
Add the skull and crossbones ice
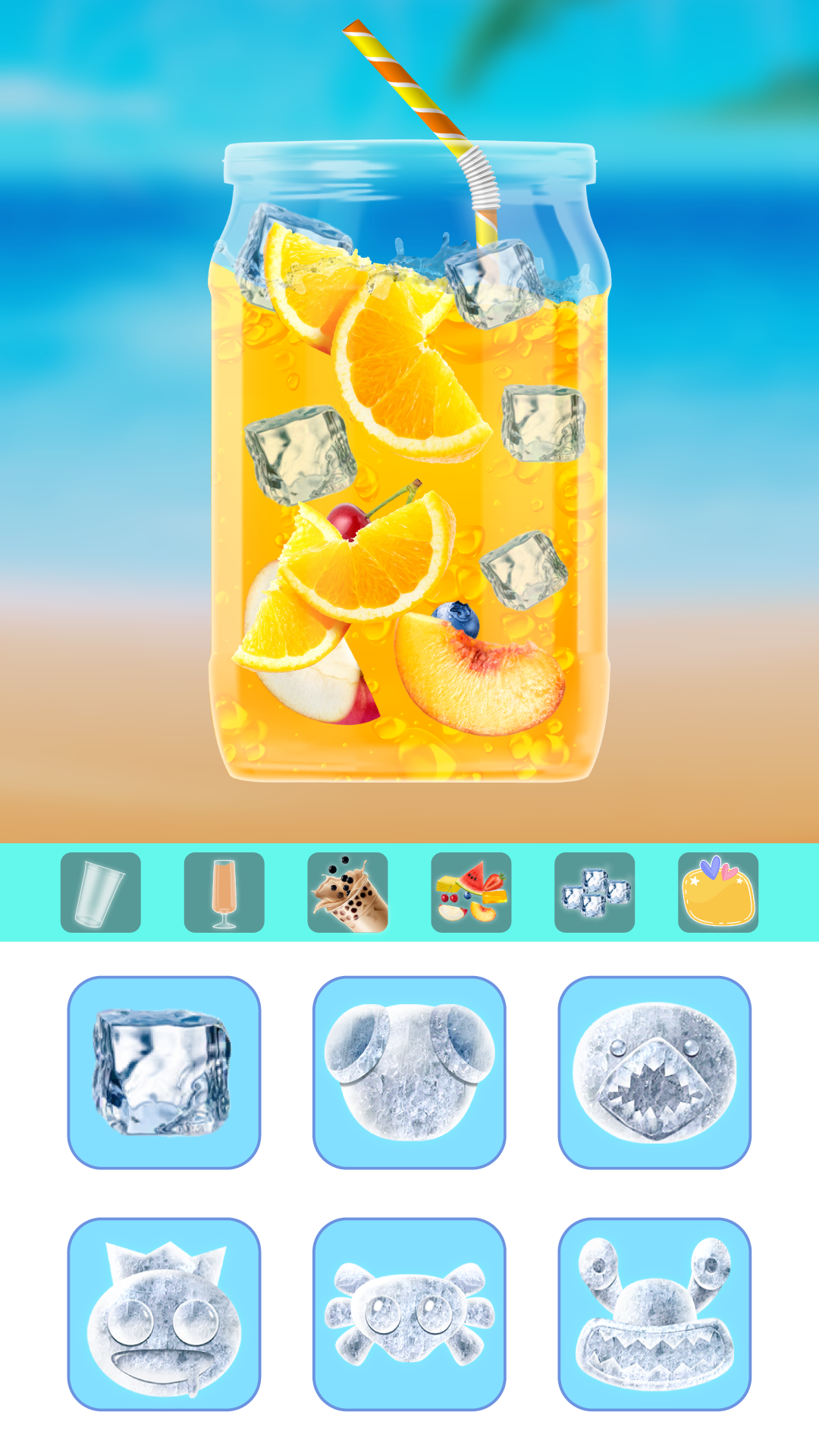(409, 1314)
